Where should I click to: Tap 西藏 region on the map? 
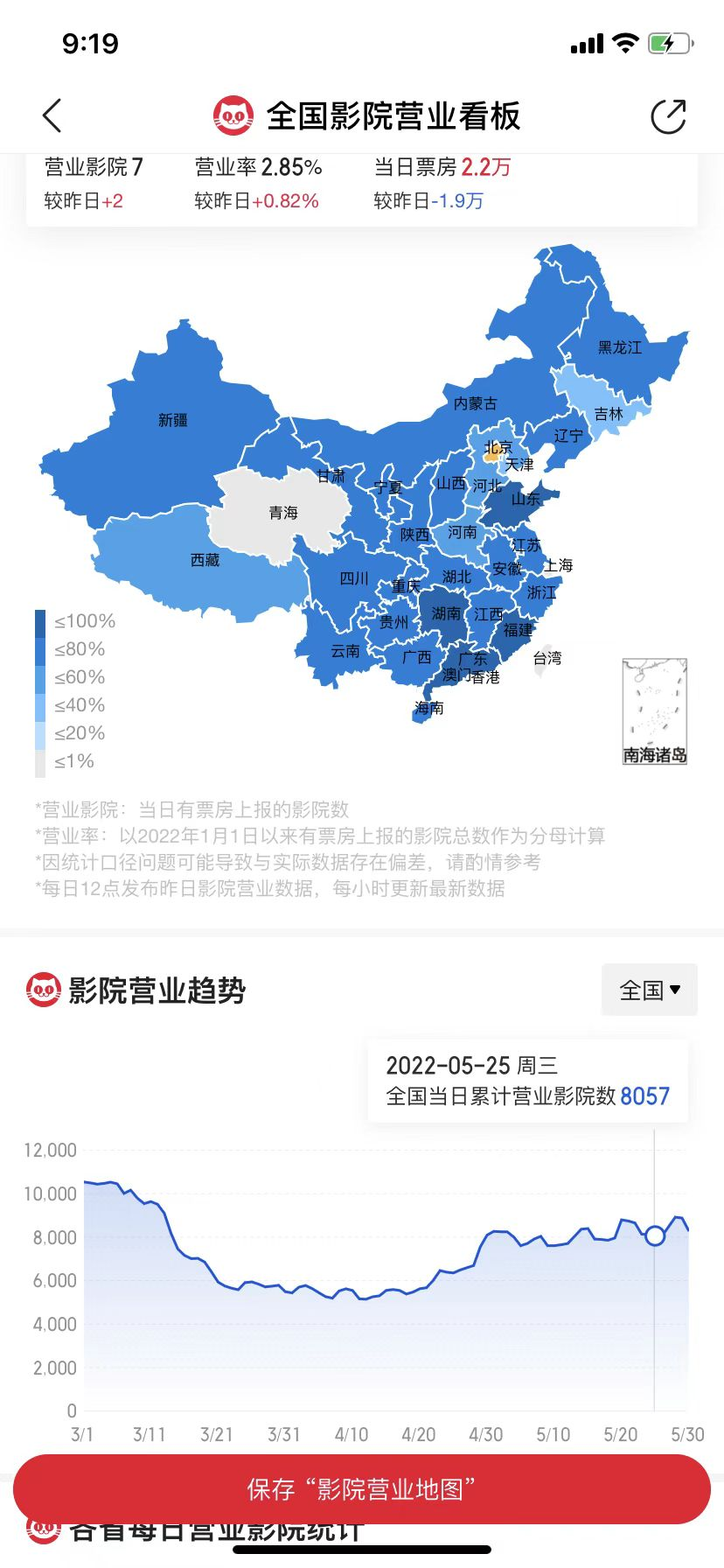[x=205, y=560]
